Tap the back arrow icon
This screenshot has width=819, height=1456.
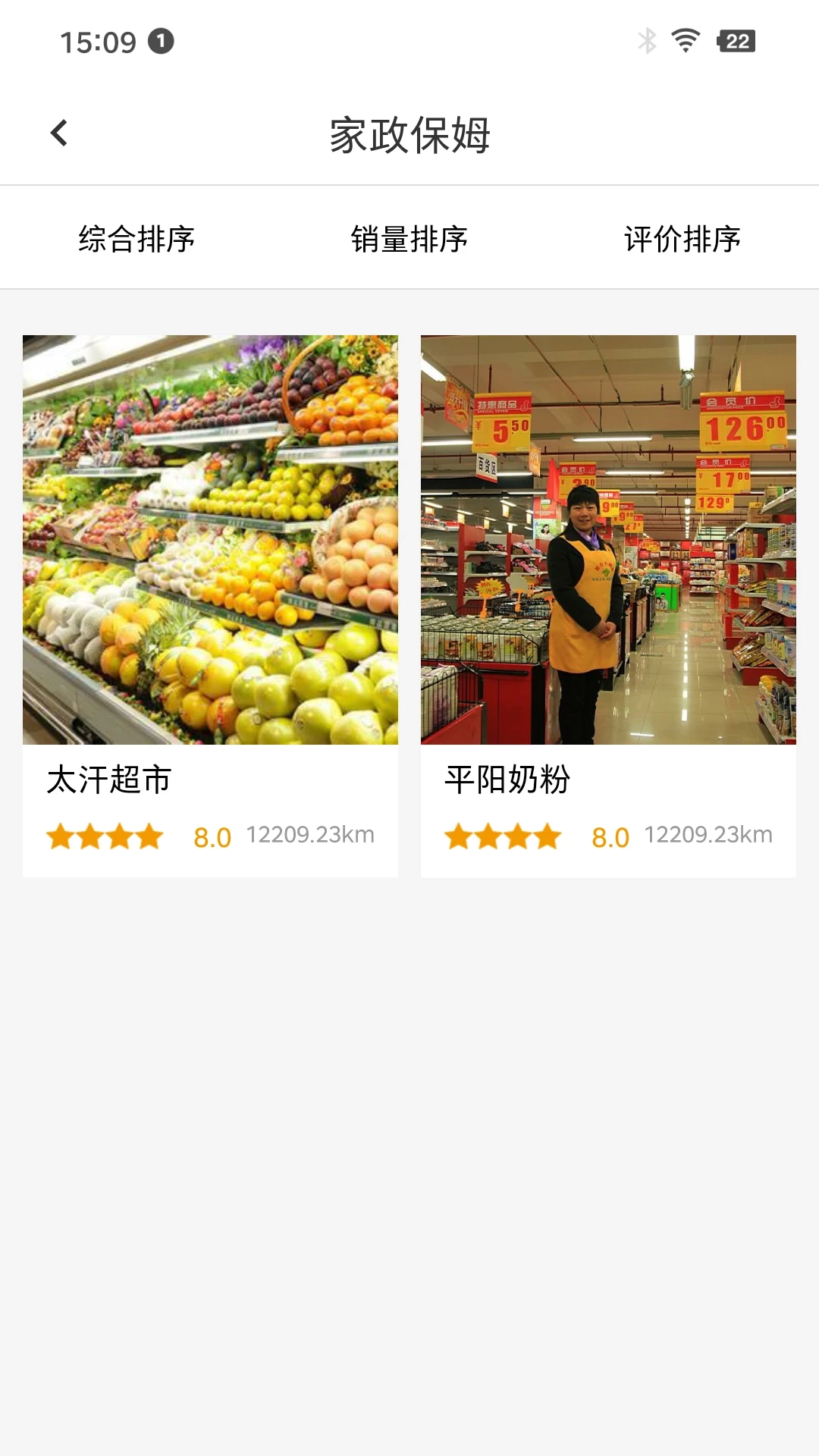pos(57,132)
